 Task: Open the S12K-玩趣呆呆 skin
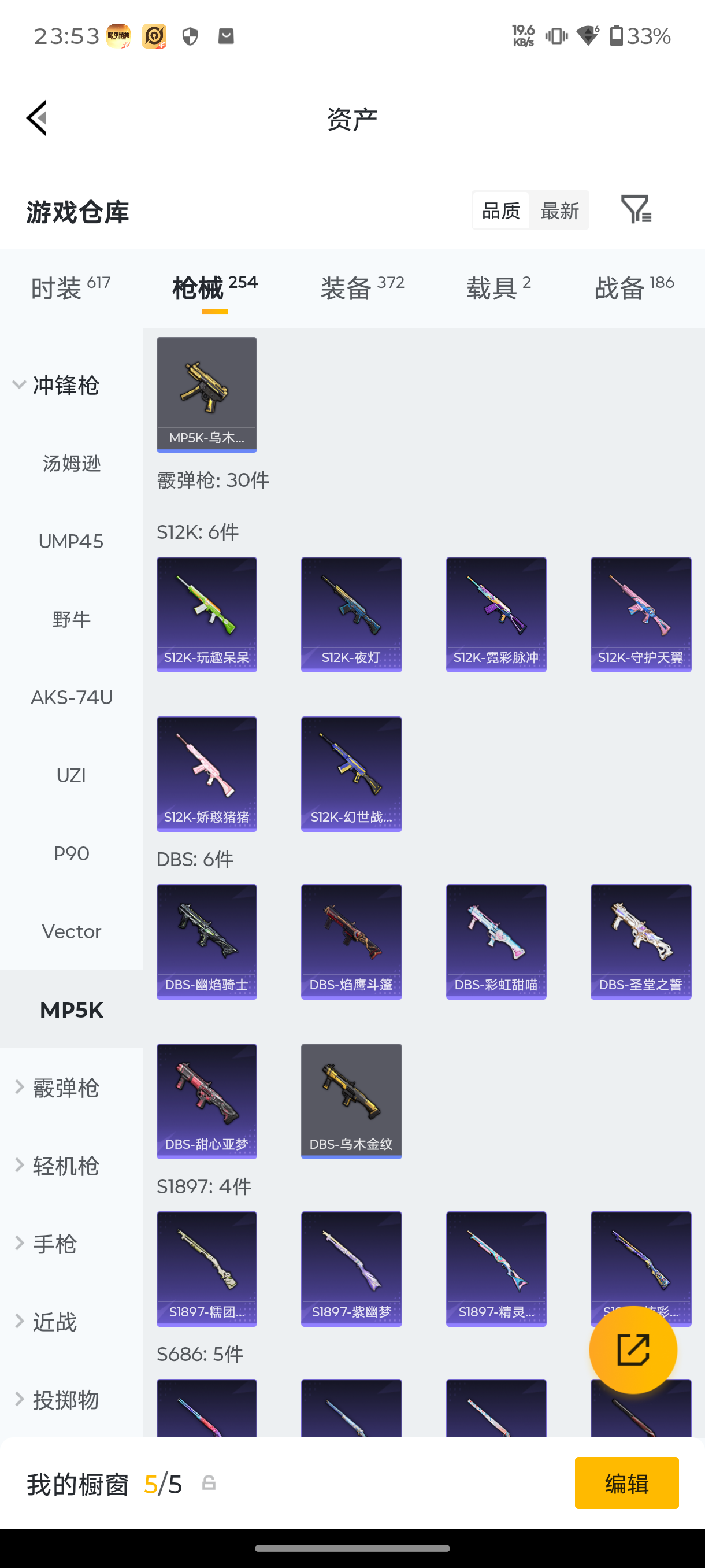tap(207, 614)
